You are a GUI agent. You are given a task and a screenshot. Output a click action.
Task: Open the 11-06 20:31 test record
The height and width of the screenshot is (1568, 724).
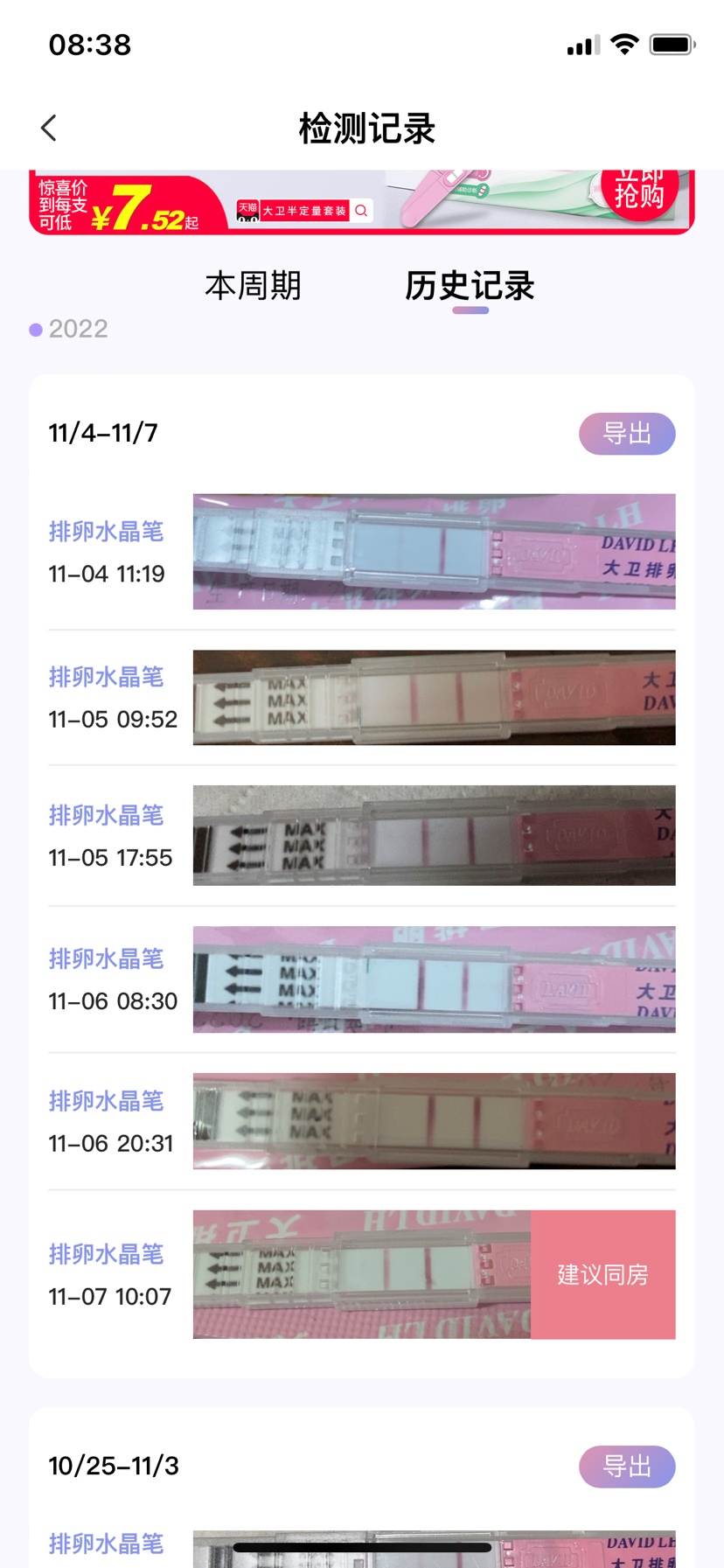pyautogui.click(x=433, y=1121)
